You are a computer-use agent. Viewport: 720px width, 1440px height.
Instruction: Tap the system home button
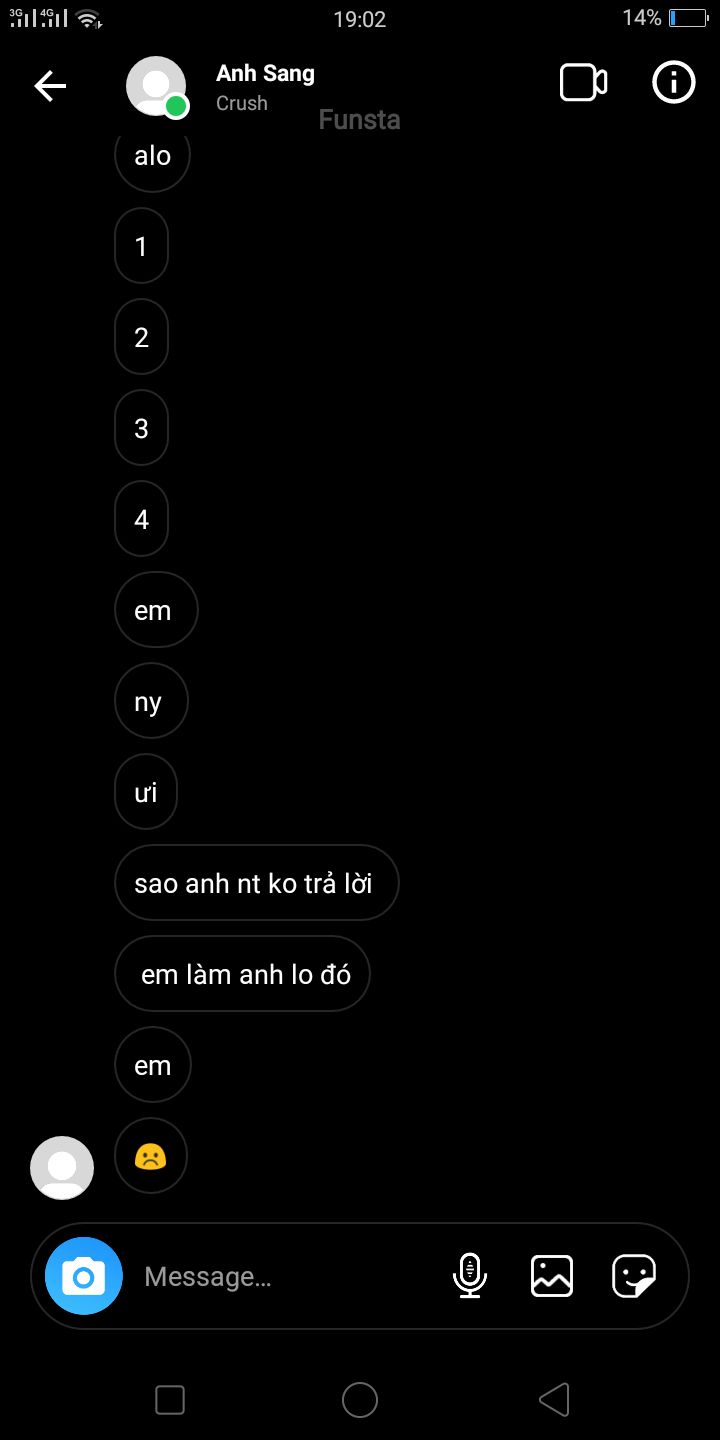pyautogui.click(x=360, y=1400)
